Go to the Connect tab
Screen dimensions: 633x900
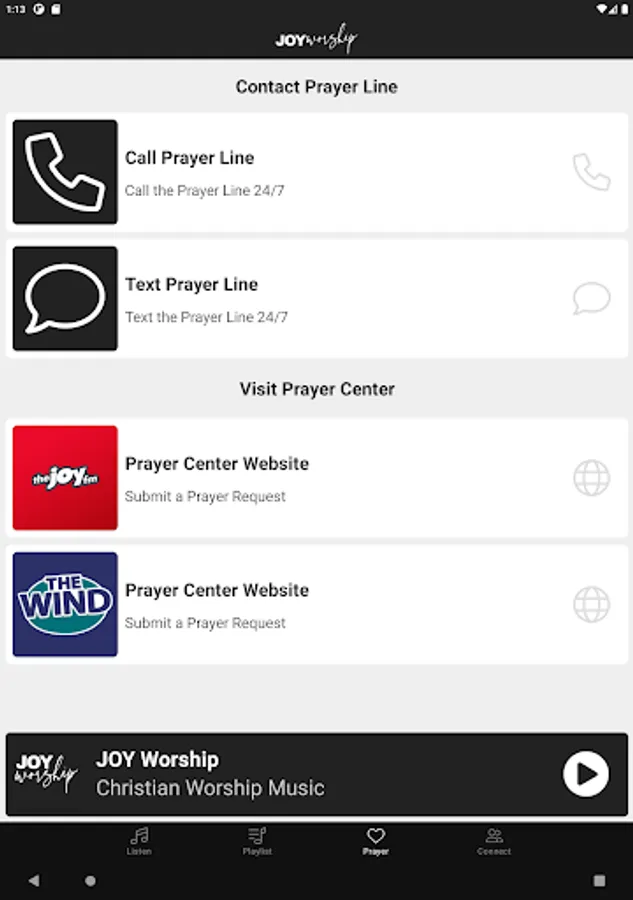[x=493, y=841]
